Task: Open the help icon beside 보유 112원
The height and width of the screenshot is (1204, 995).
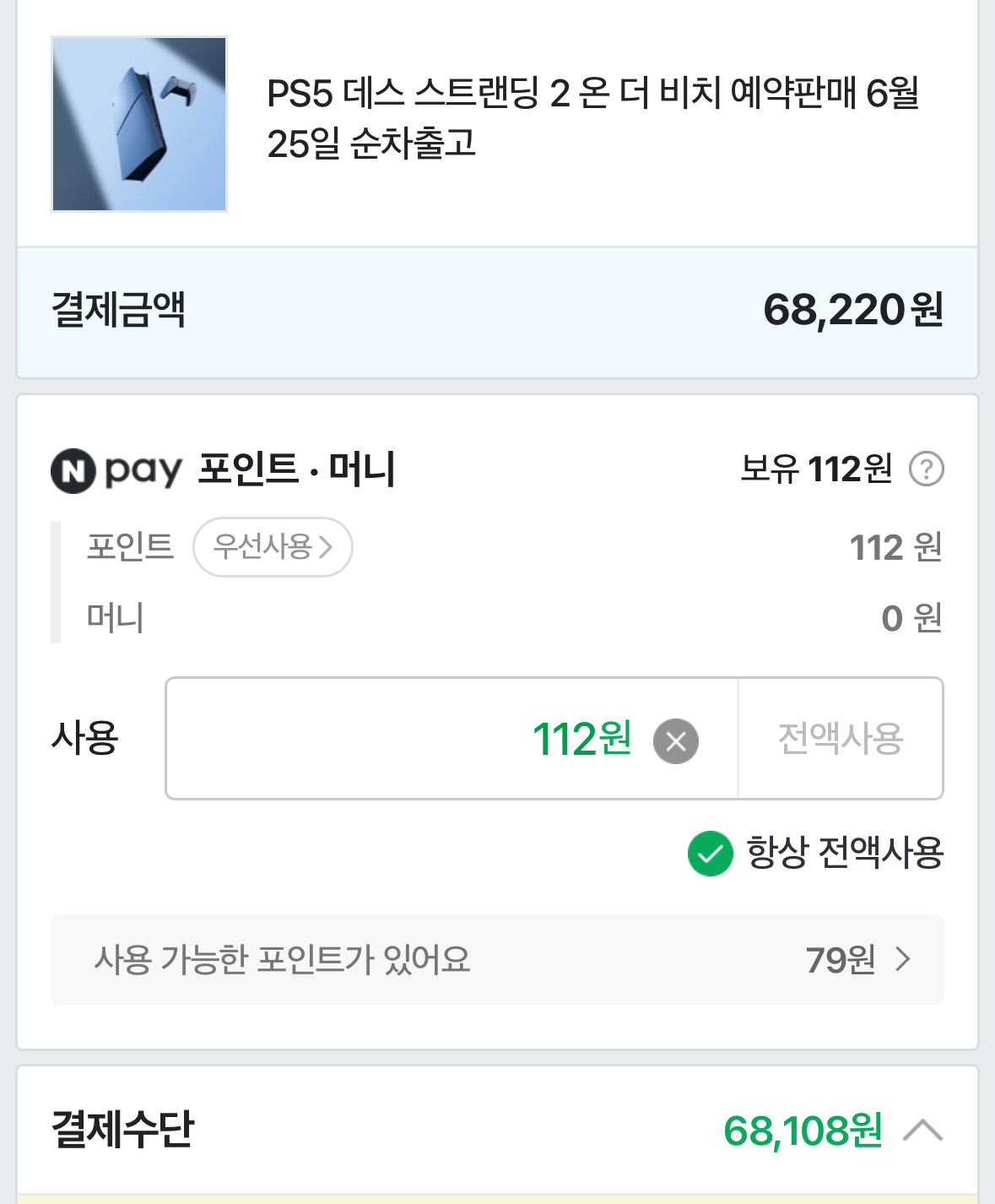Action: point(926,469)
